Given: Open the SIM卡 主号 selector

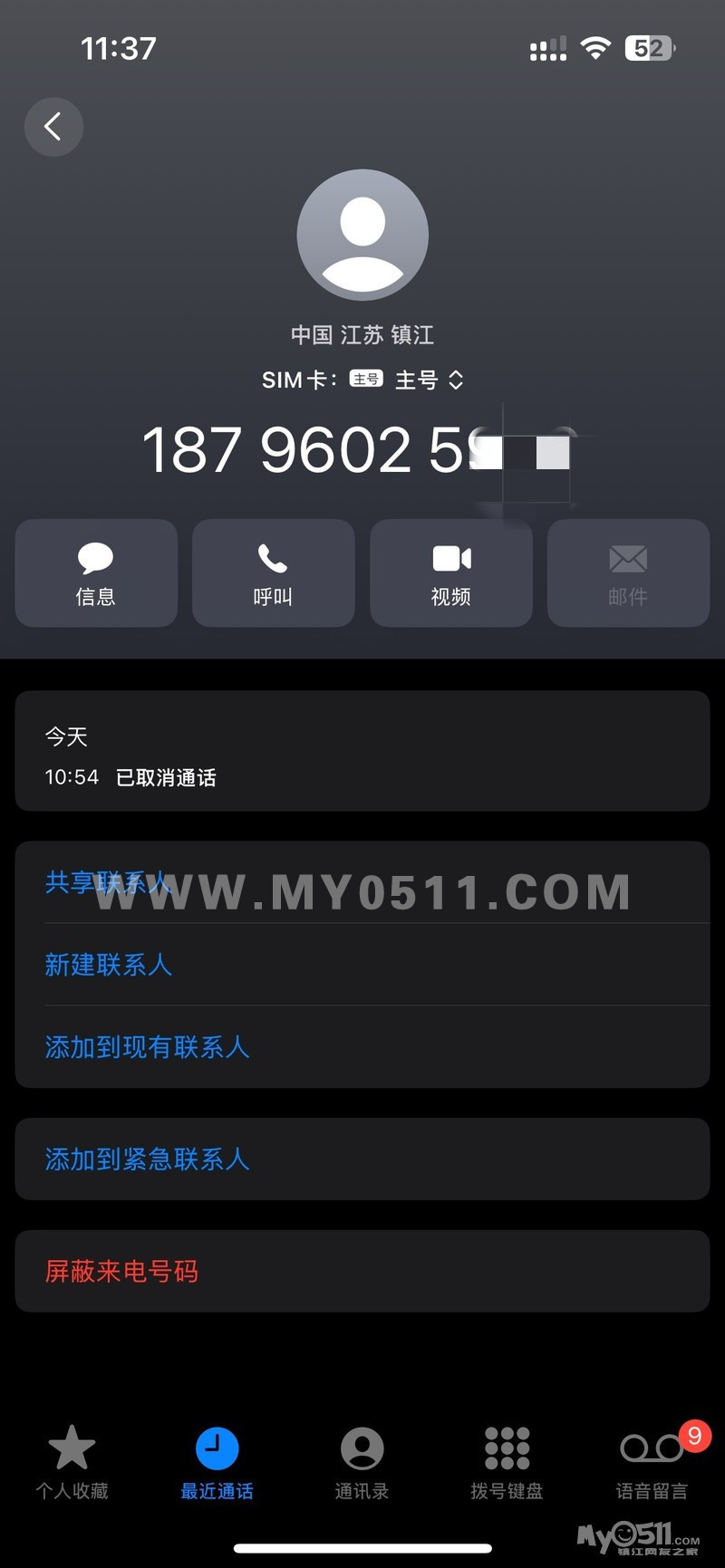Looking at the screenshot, I should tap(428, 380).
